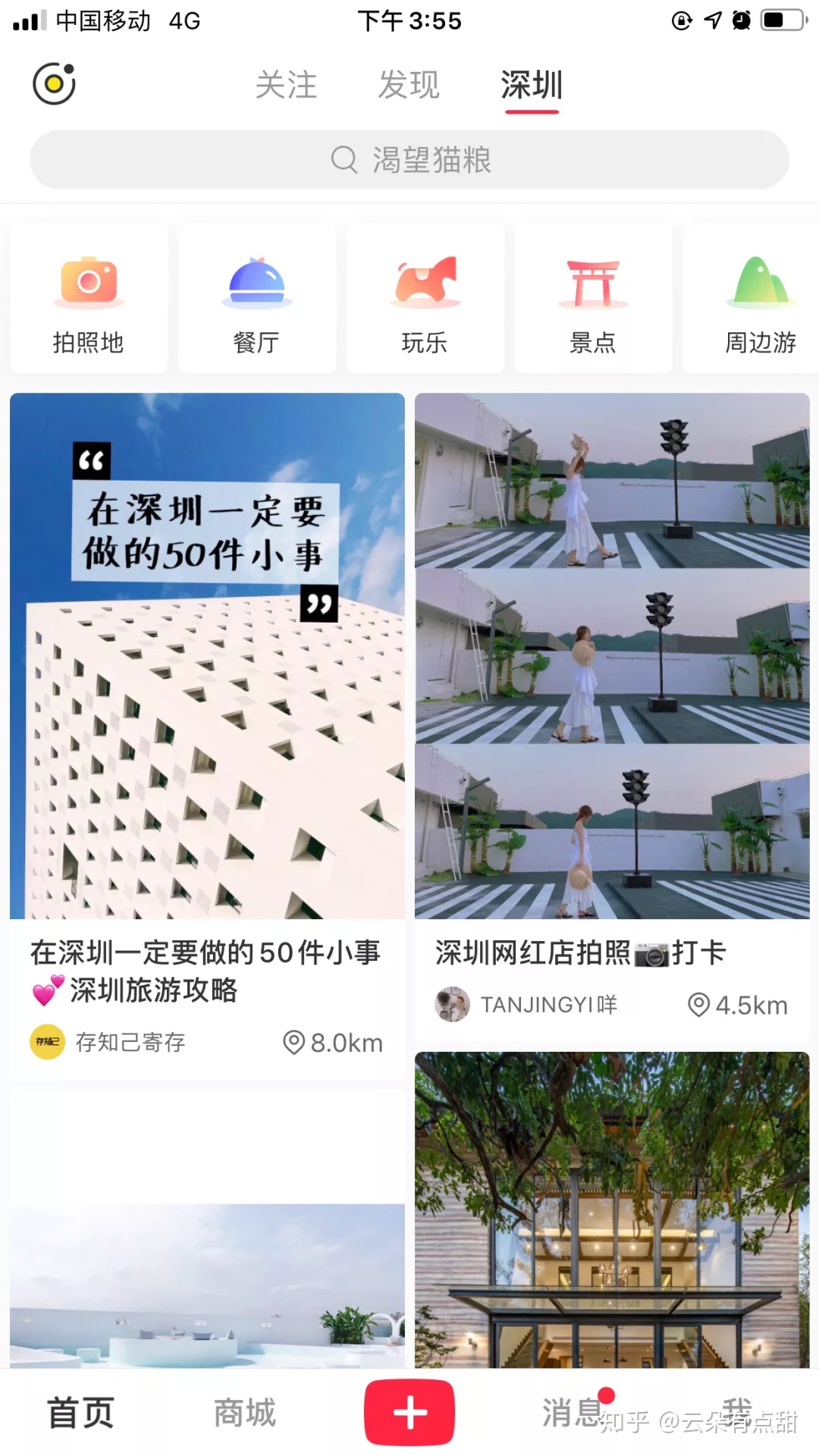Select the currently active 深圳 city tab
The image size is (819, 1456).
pyautogui.click(x=531, y=85)
